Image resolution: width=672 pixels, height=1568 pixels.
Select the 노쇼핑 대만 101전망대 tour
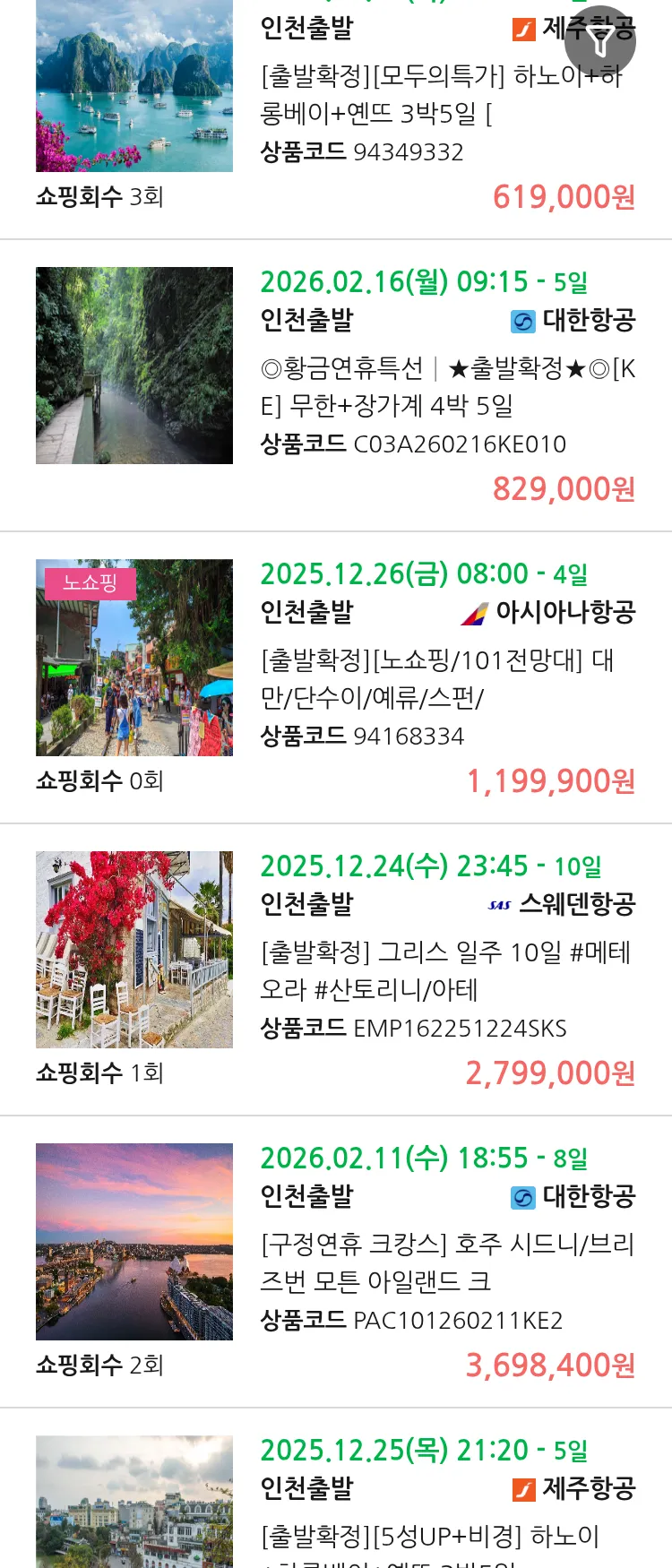coord(437,679)
